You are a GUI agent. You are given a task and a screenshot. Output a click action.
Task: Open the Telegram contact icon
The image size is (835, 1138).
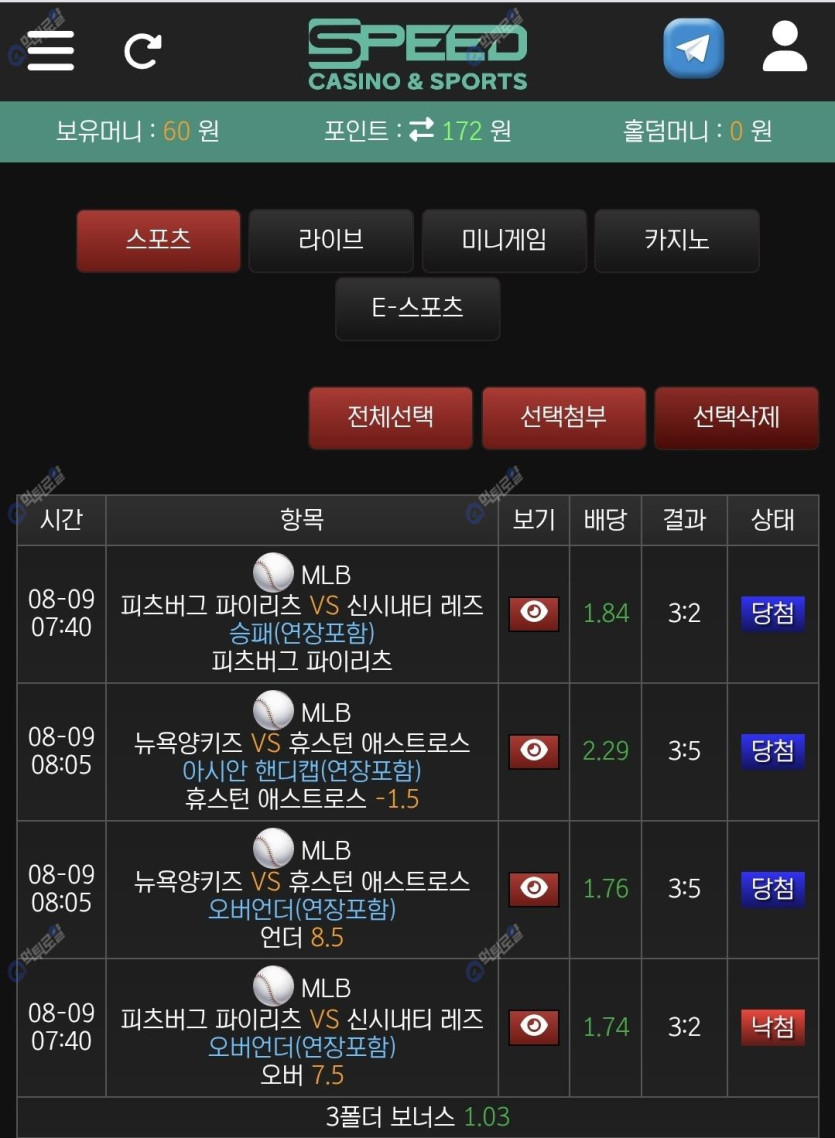tap(693, 48)
